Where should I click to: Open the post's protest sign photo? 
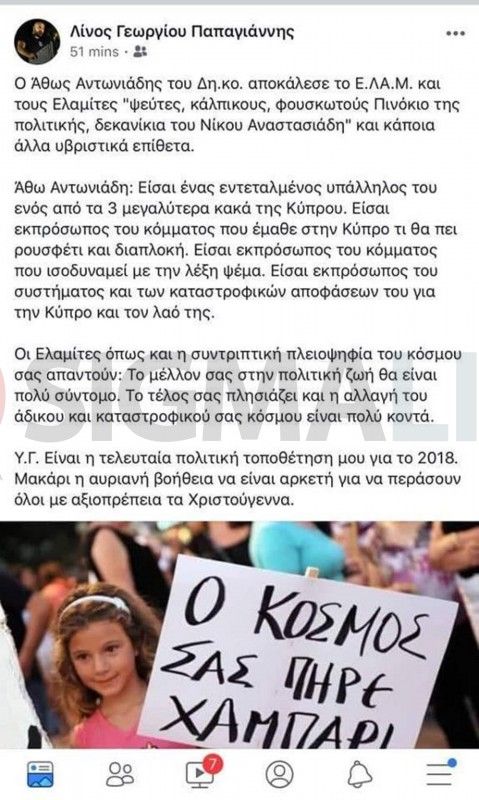click(239, 635)
